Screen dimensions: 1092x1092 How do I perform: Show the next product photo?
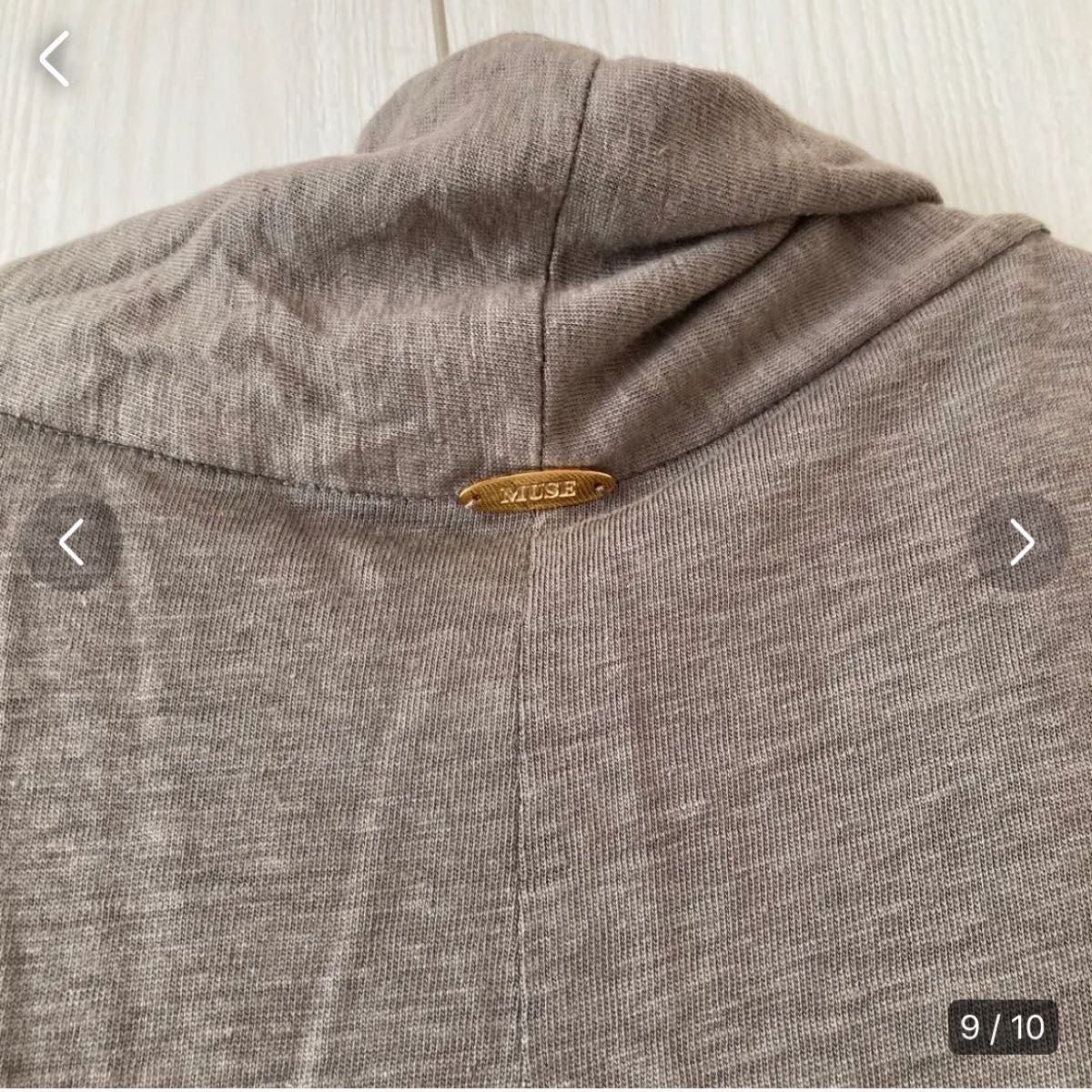coord(1020,543)
